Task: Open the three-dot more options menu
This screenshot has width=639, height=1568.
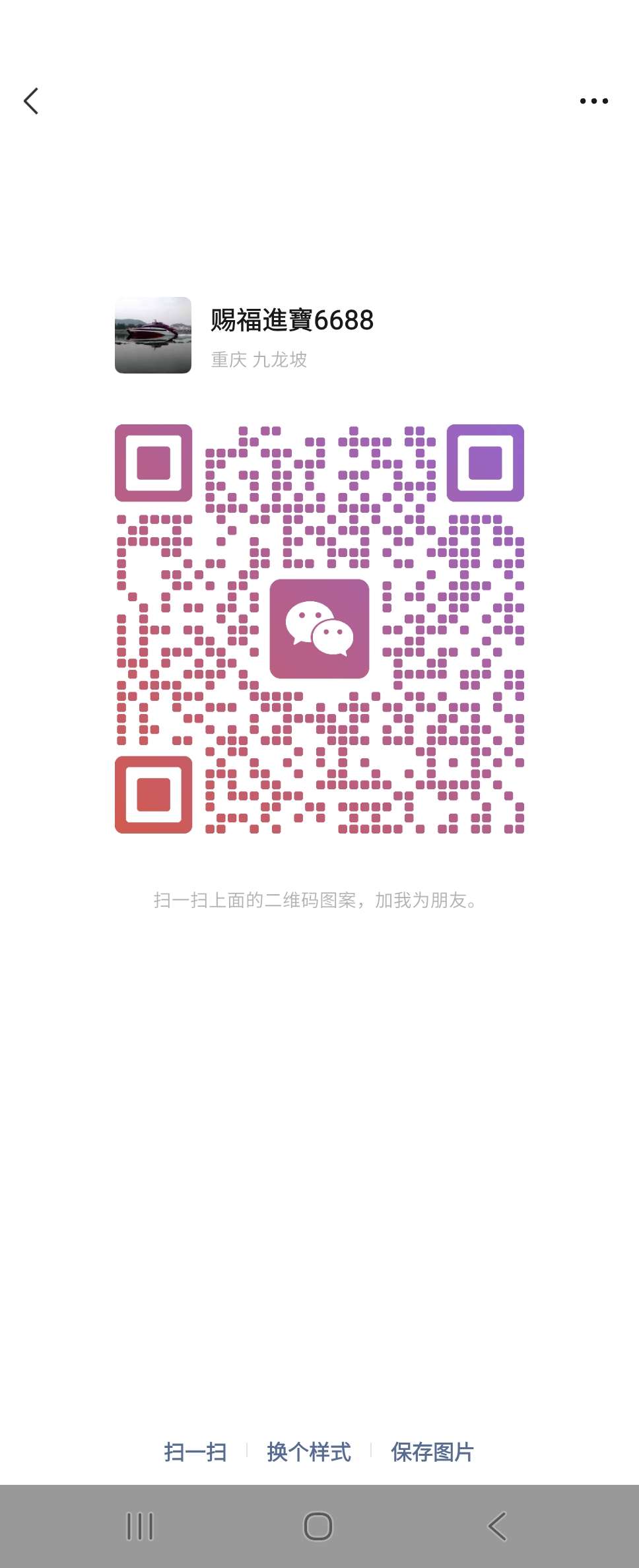Action: coord(593,101)
